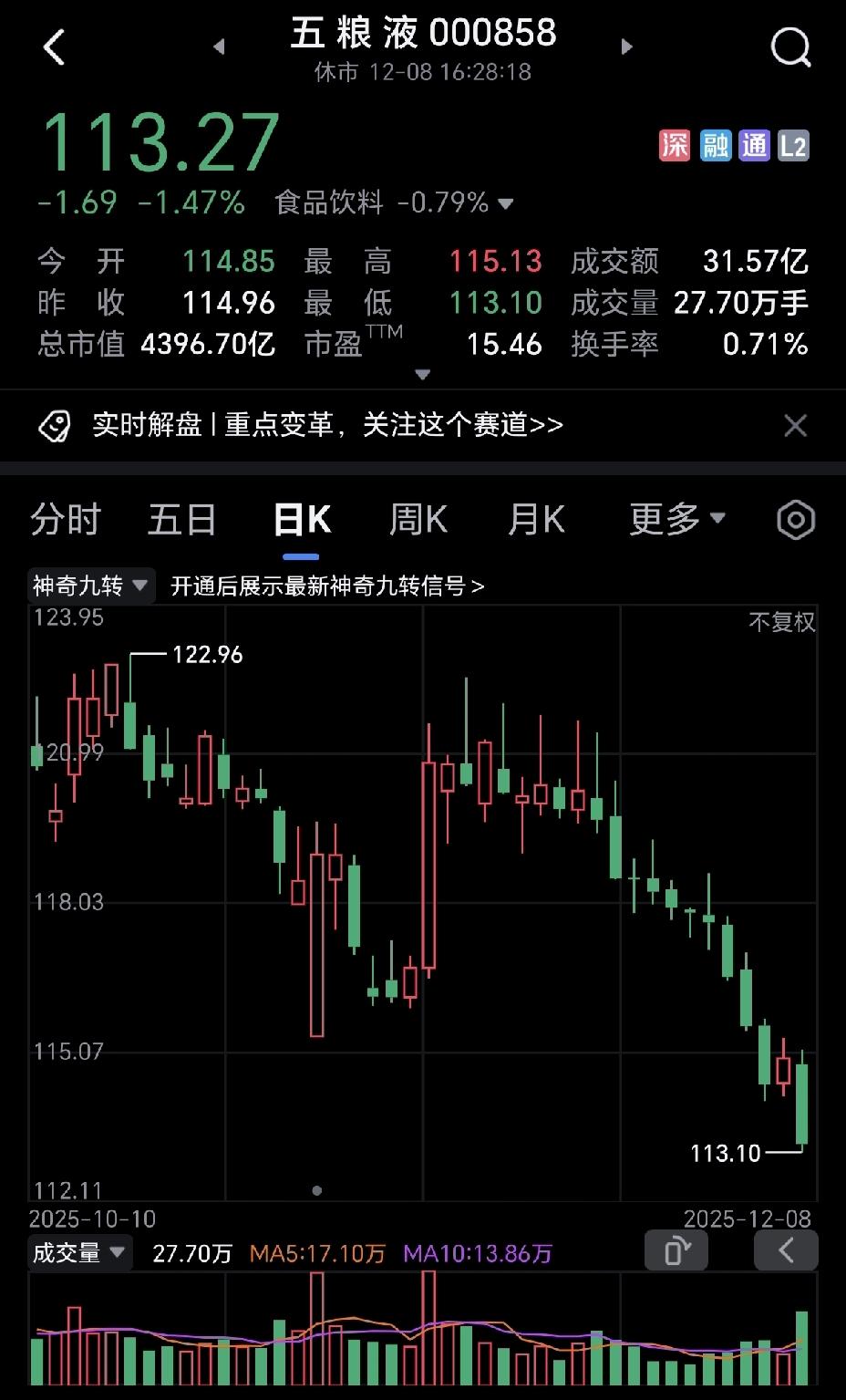The width and height of the screenshot is (846, 1400).
Task: Open the 深 Shenzhen market badge
Action: pos(676,145)
